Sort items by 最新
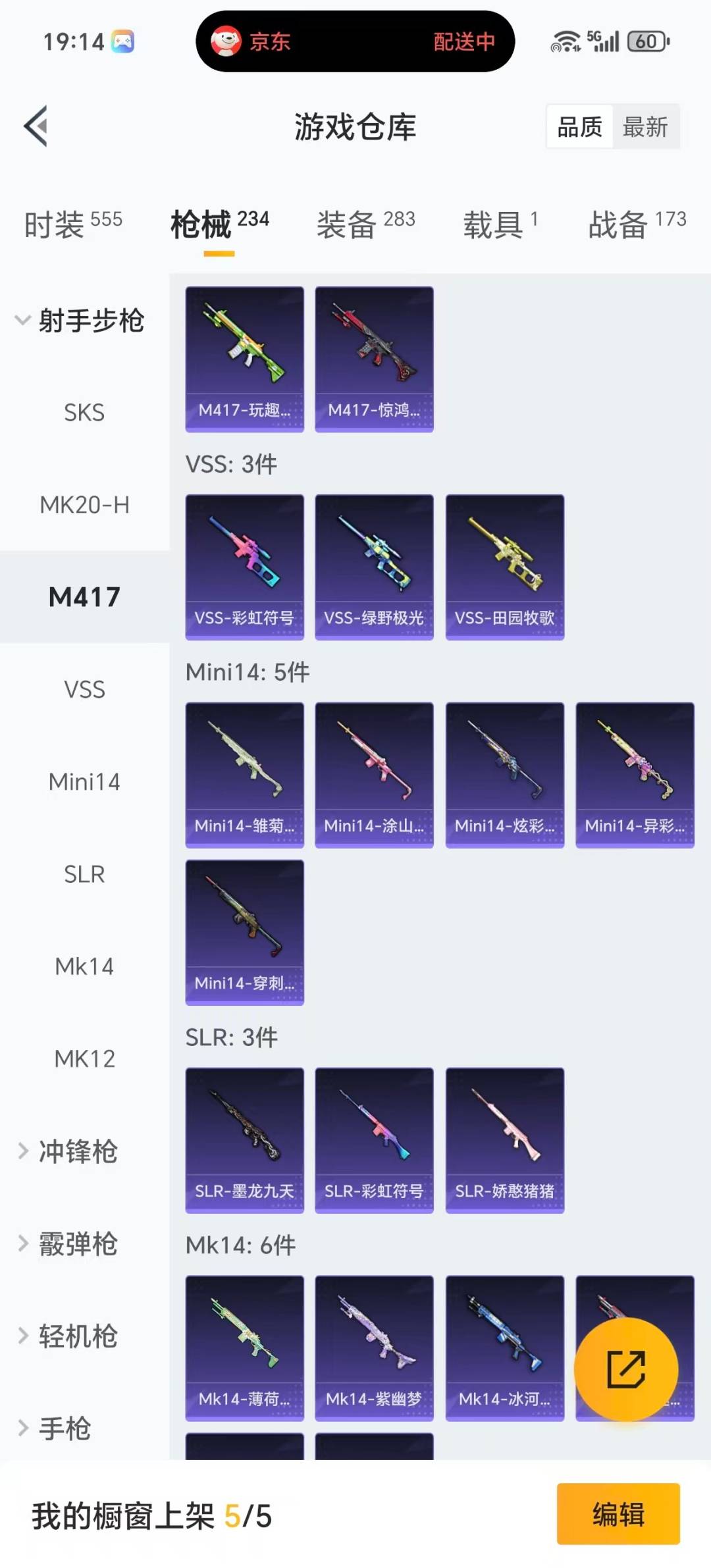Viewport: 711px width, 1568px height. pos(645,126)
